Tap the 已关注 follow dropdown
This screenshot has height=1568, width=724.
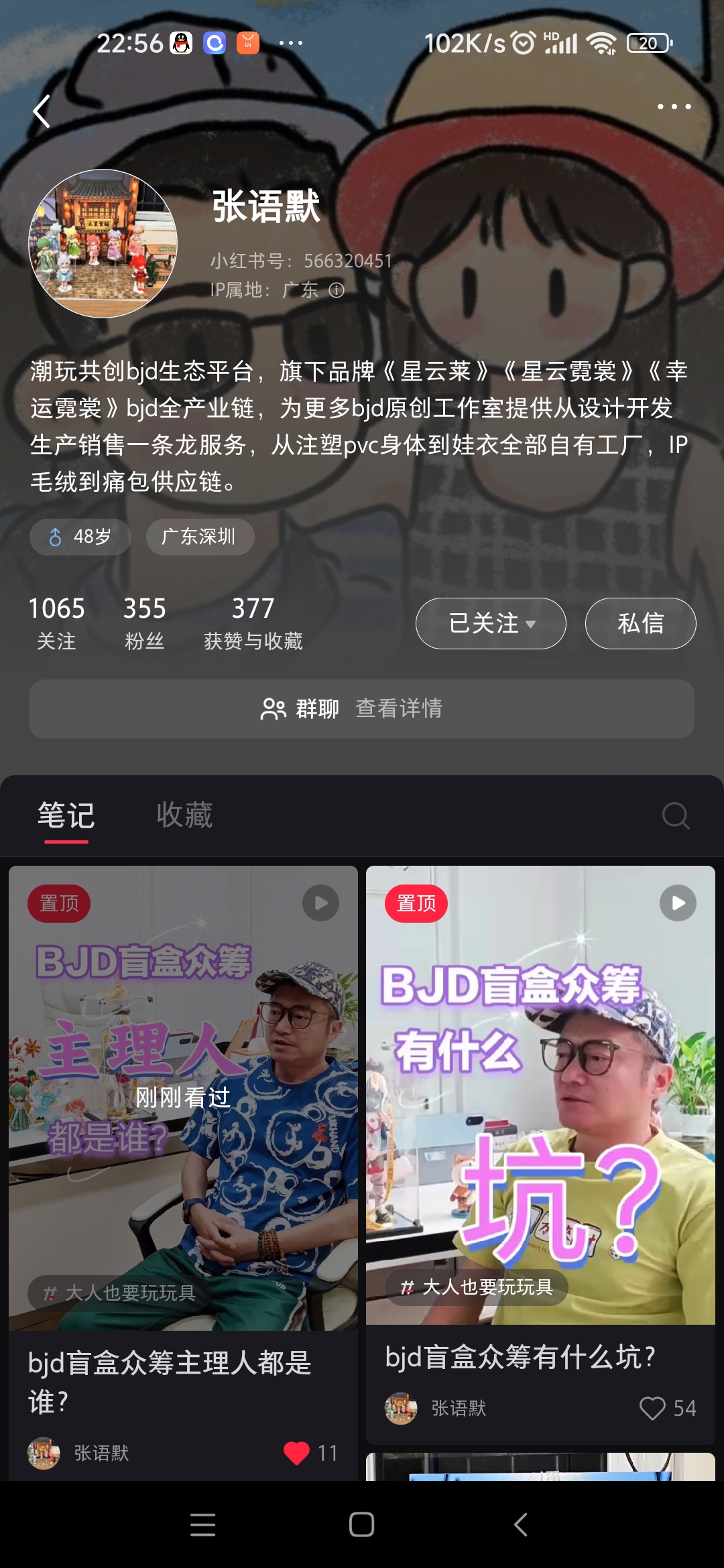point(491,623)
